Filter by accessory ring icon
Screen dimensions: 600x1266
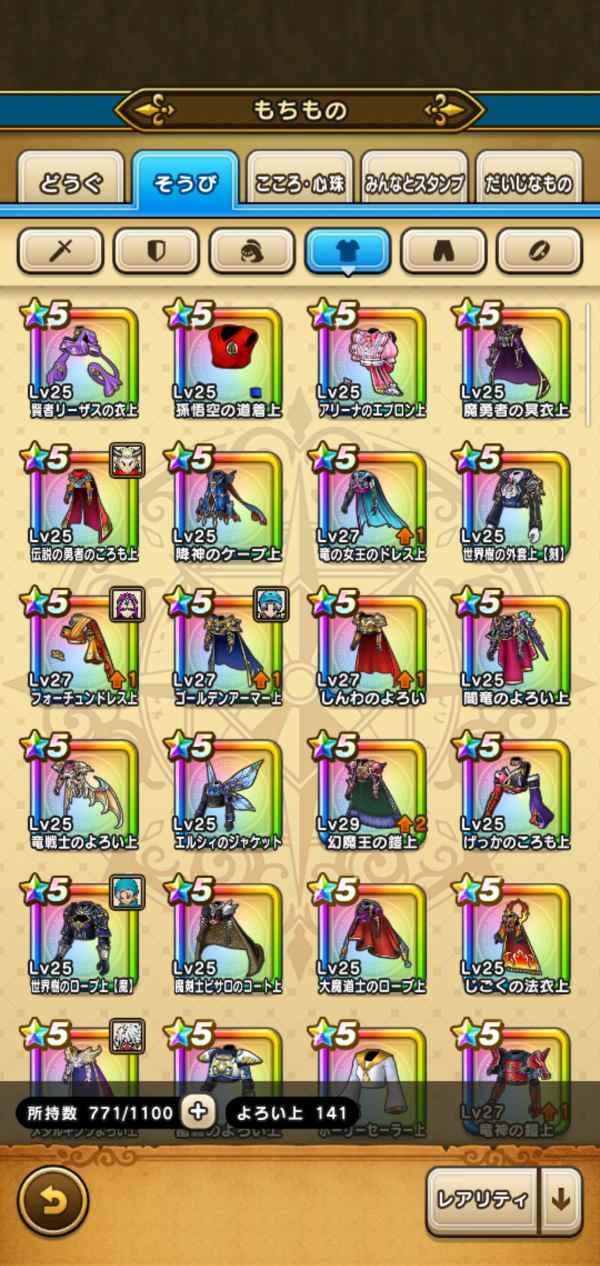pos(539,251)
